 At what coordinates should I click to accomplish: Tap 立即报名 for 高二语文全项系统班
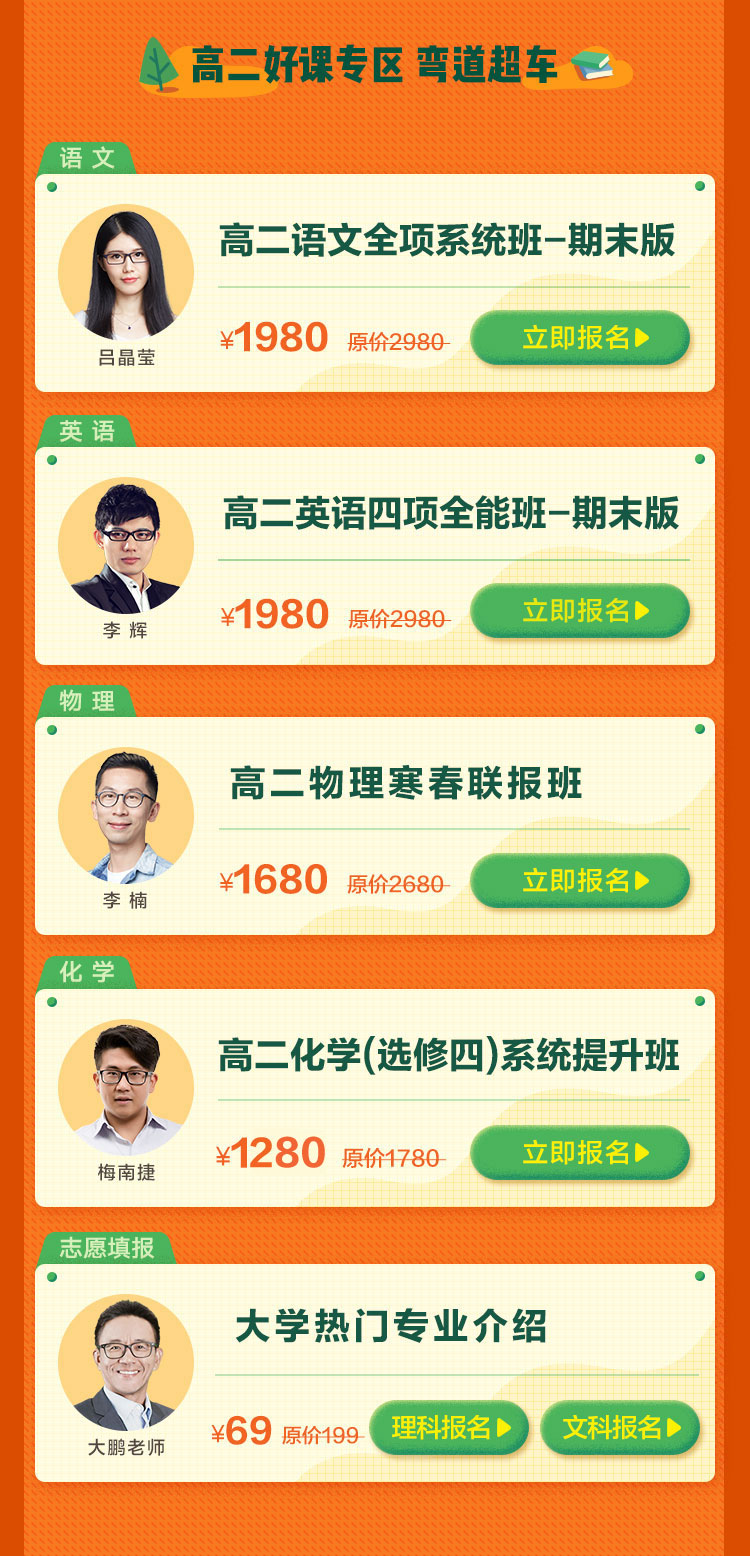pyautogui.click(x=580, y=338)
